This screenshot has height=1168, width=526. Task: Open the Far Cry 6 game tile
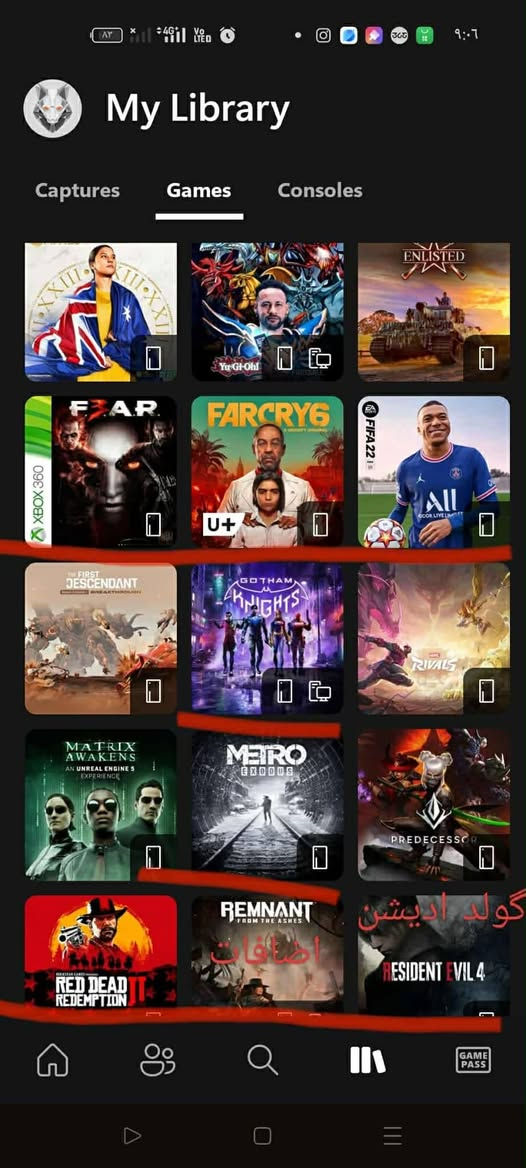(267, 472)
